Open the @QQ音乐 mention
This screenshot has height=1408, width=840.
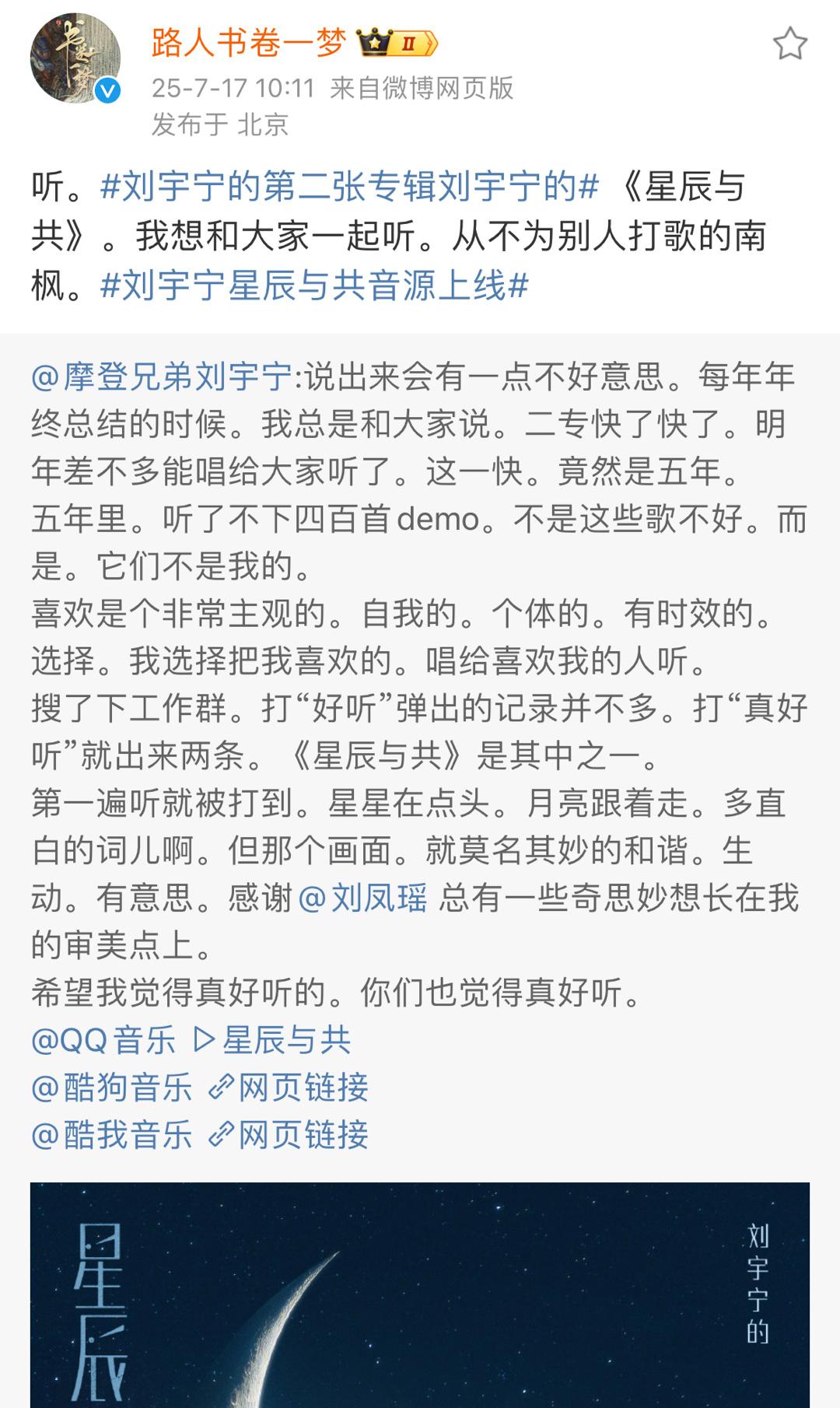tap(103, 1040)
